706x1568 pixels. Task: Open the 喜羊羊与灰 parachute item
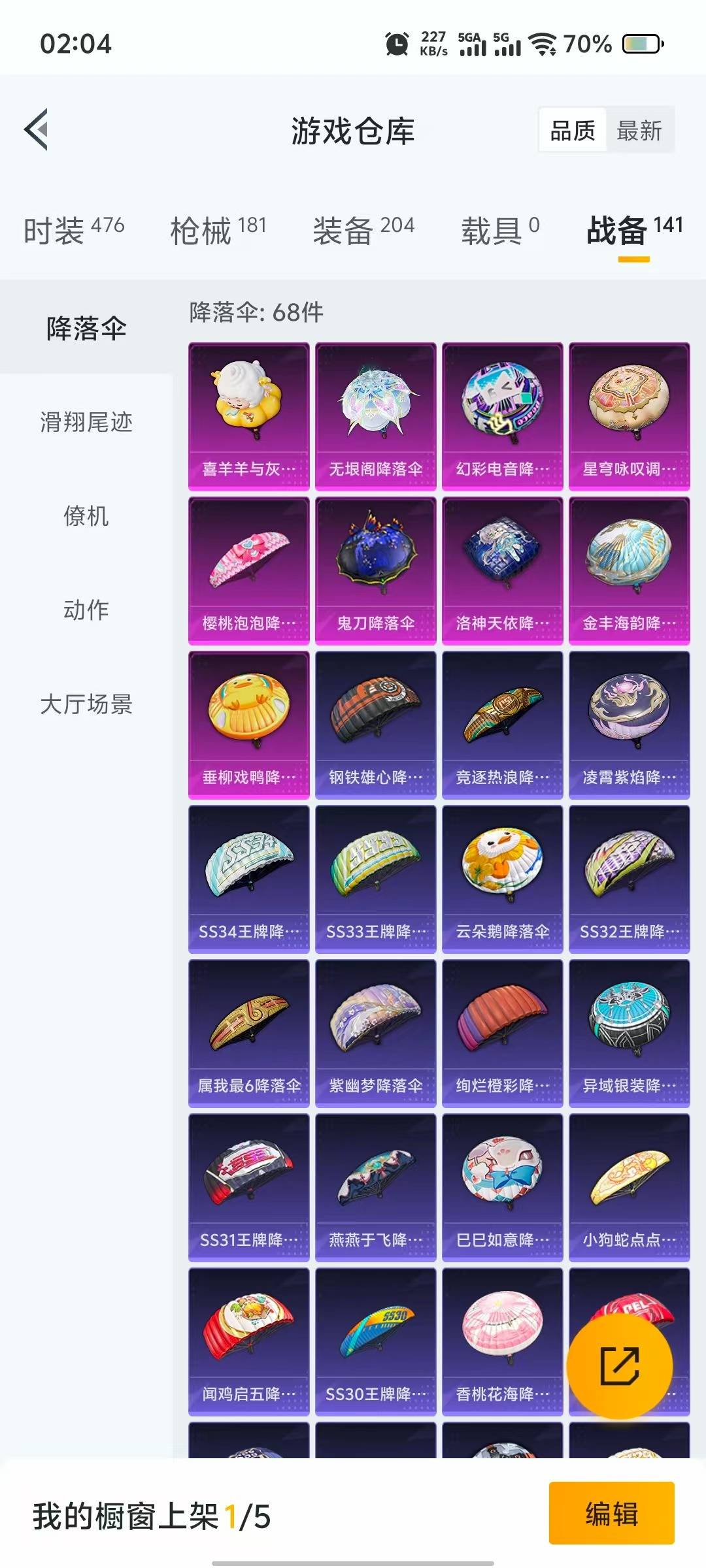pos(249,417)
